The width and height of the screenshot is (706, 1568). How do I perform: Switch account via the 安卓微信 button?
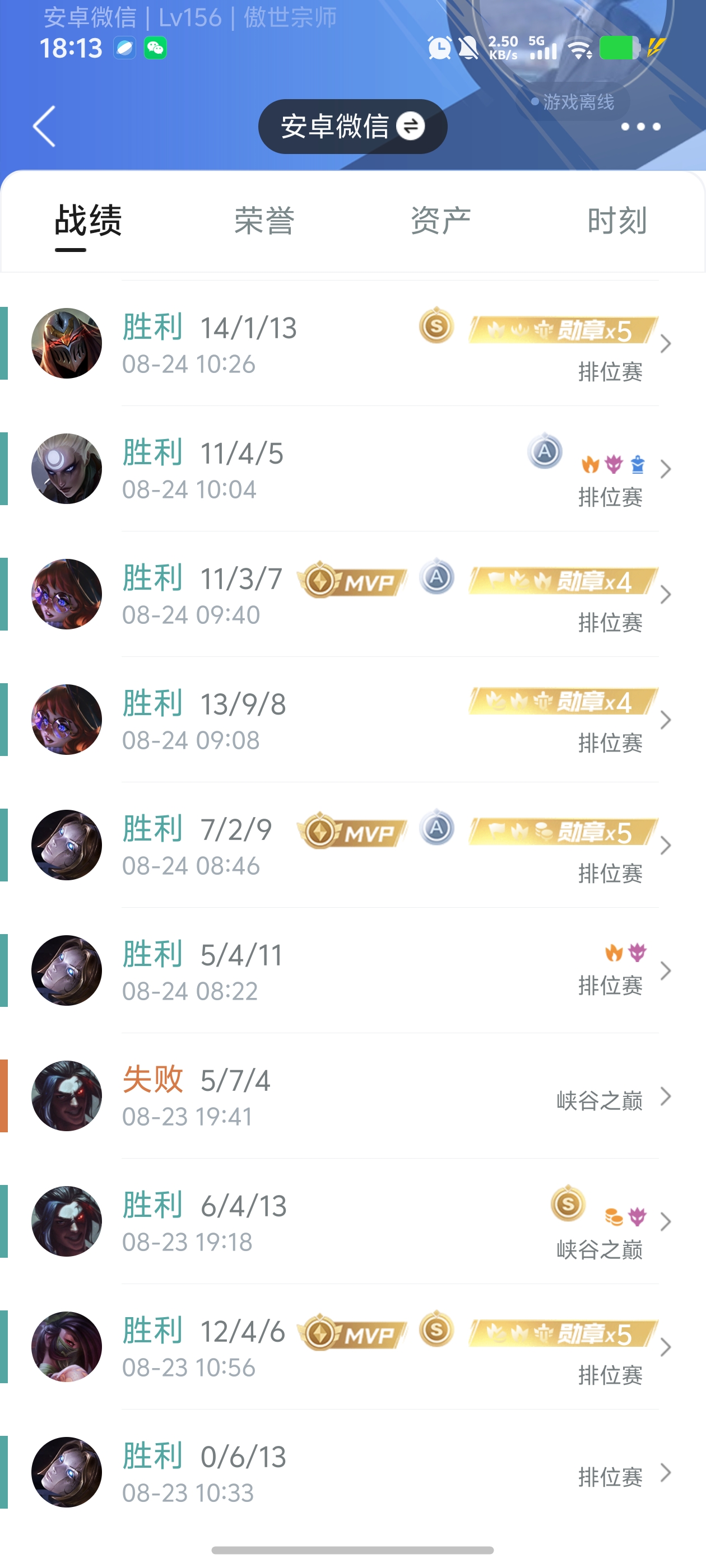pos(352,127)
